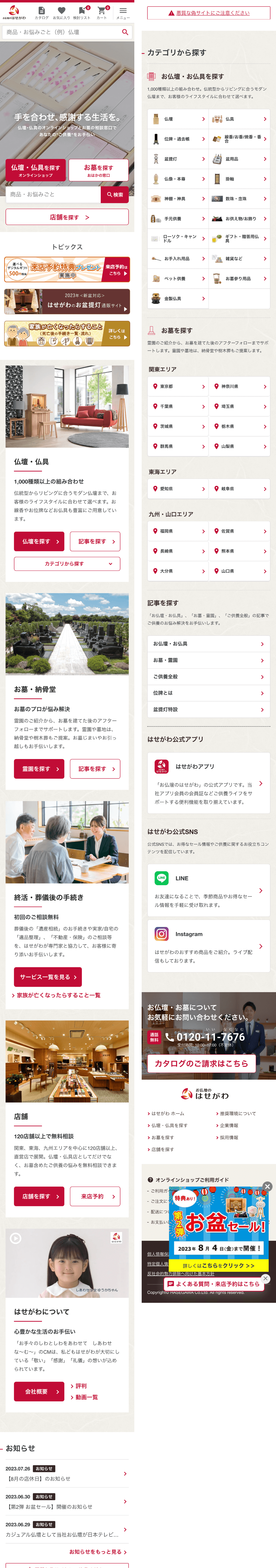Open the カート shopping cart
The height and width of the screenshot is (1568, 276).
[102, 12]
